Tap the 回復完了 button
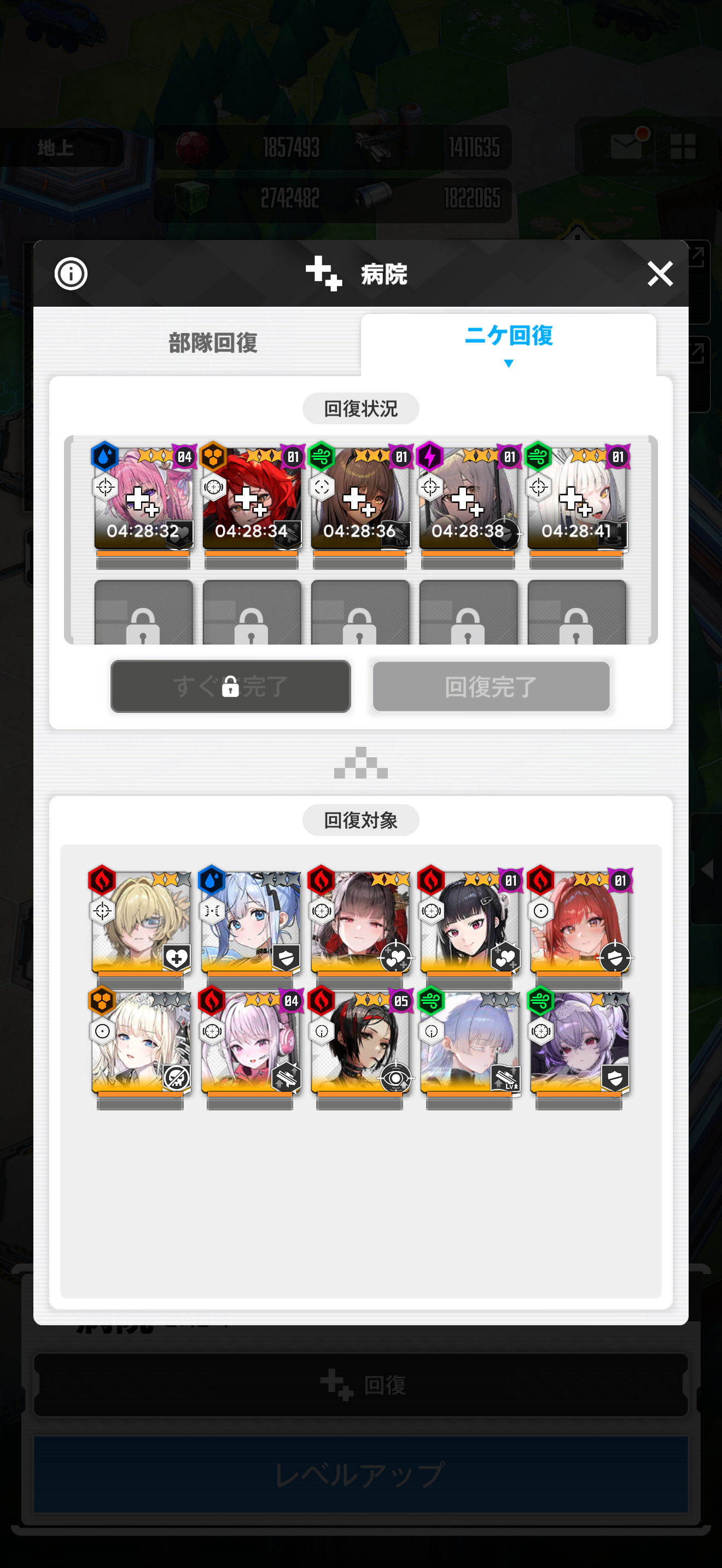 pyautogui.click(x=491, y=686)
